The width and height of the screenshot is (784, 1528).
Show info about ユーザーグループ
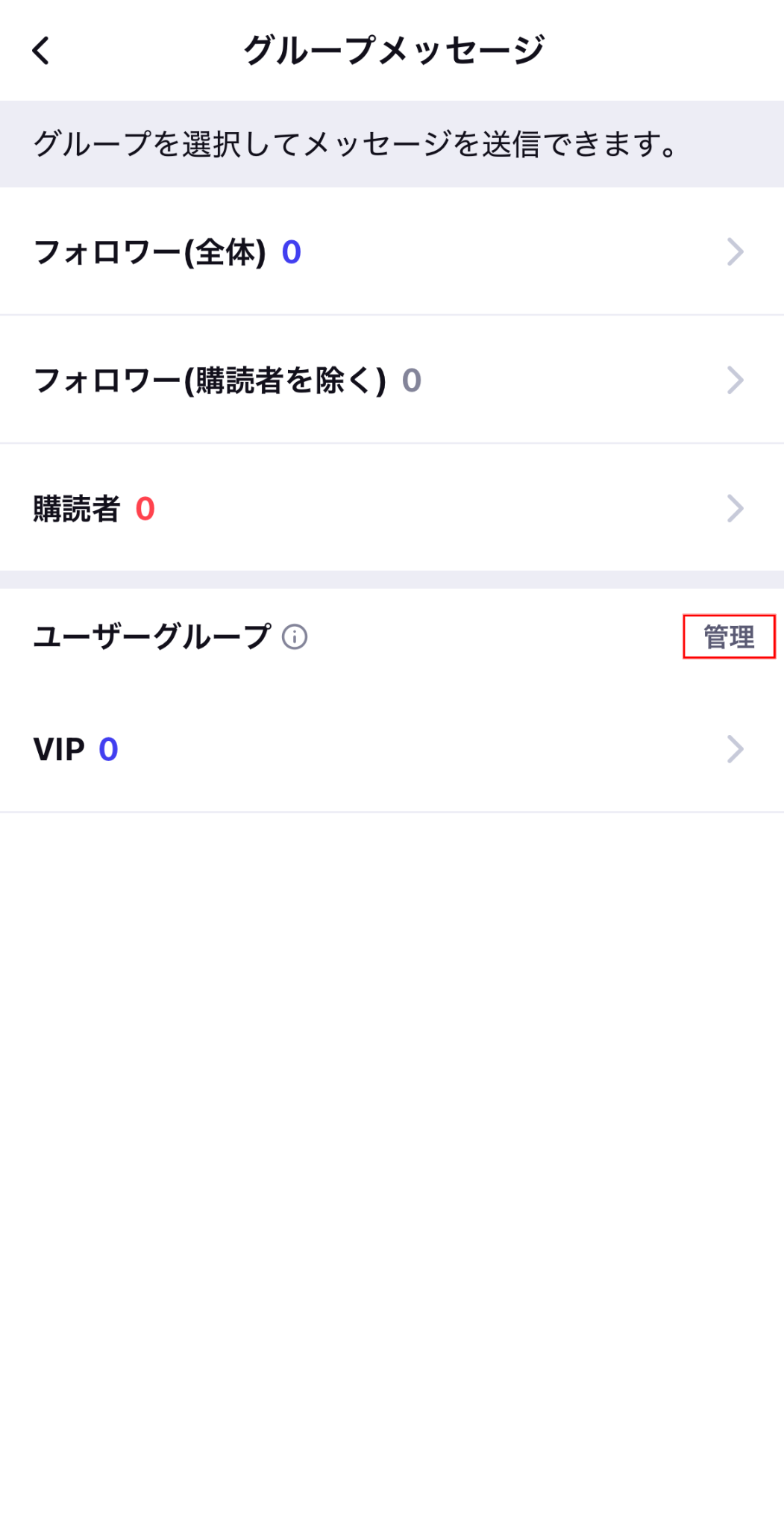(295, 637)
